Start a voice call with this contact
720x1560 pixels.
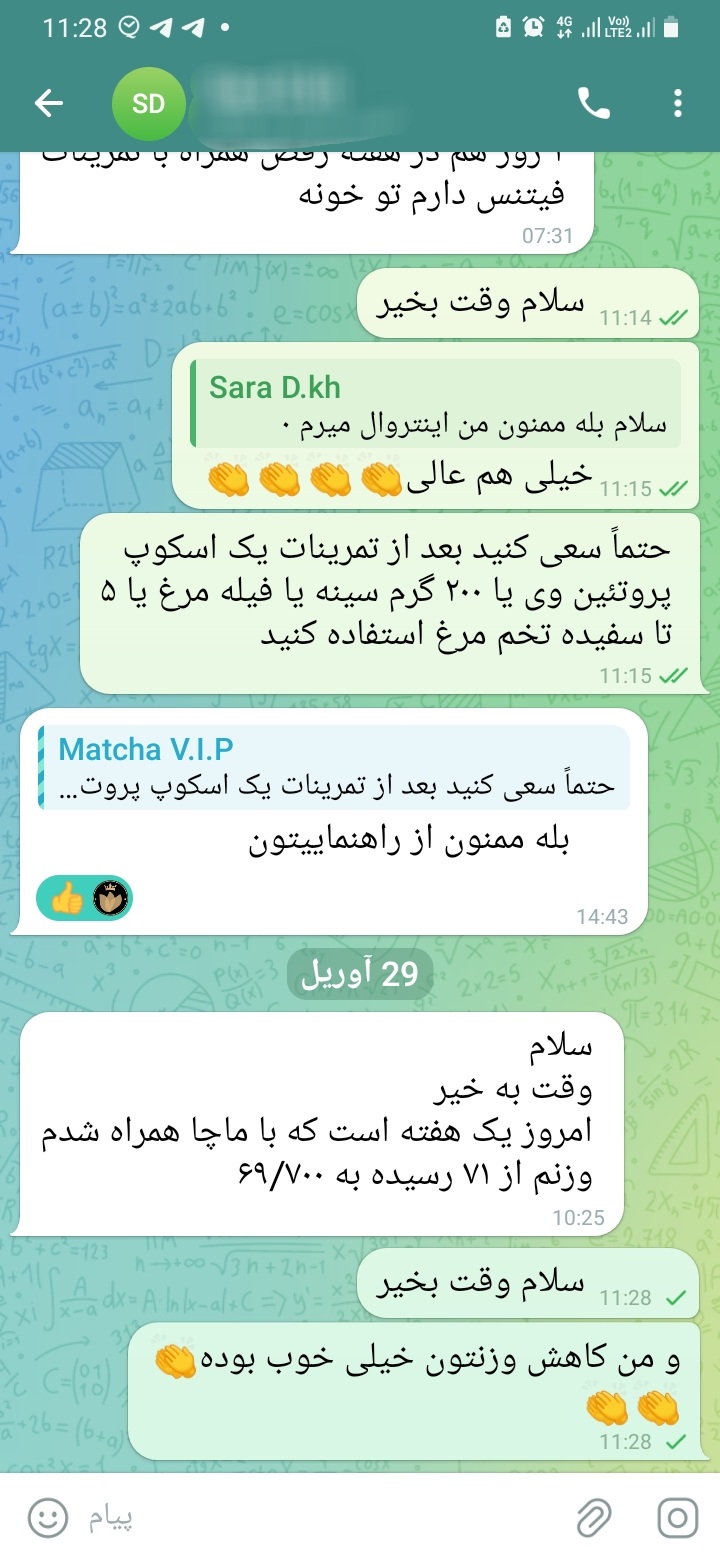point(594,103)
